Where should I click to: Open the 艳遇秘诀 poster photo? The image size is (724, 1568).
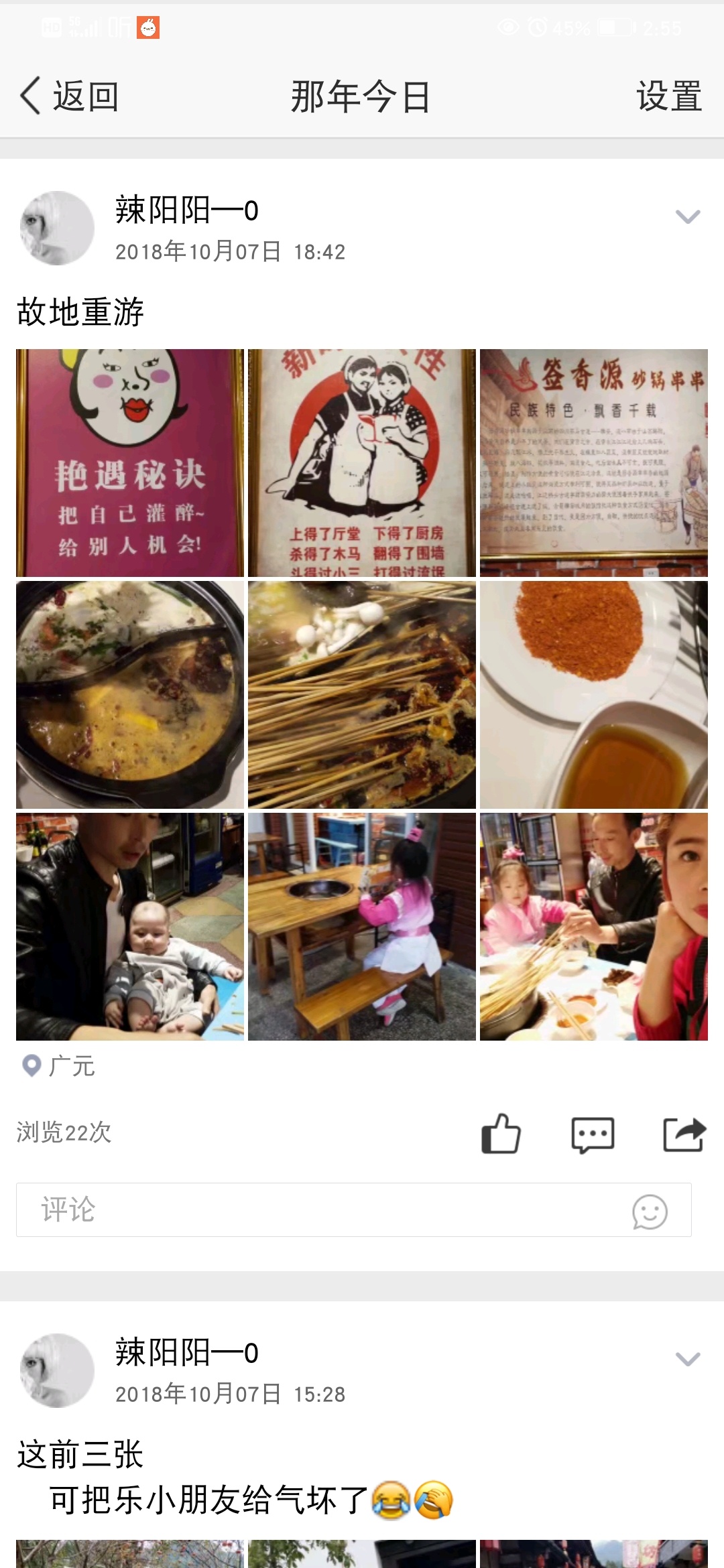coord(130,462)
